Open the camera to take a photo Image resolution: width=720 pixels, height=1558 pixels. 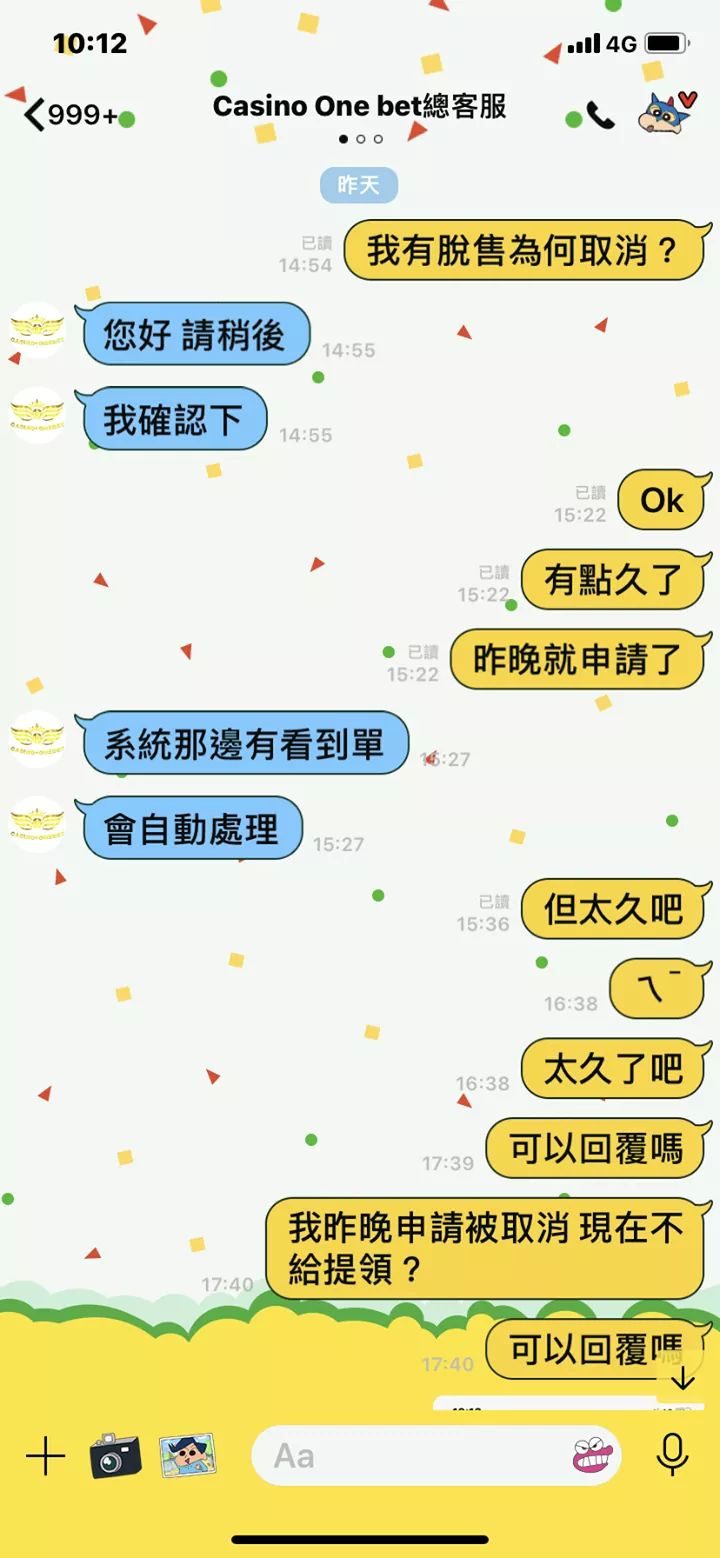[x=115, y=1456]
